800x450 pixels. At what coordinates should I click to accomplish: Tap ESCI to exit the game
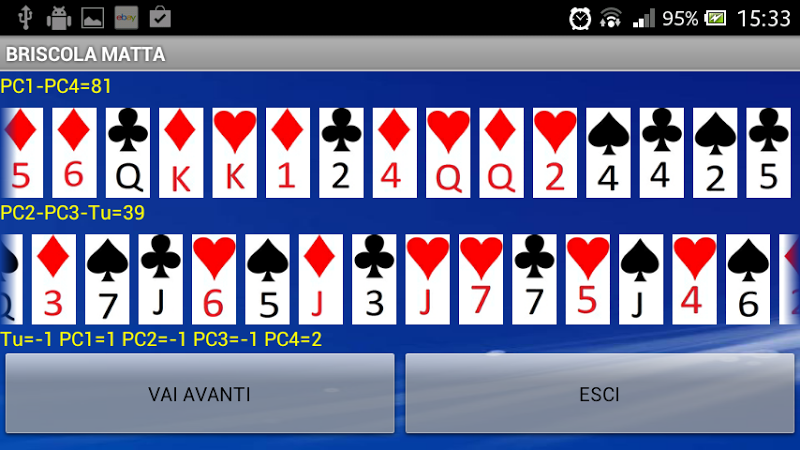pos(599,394)
